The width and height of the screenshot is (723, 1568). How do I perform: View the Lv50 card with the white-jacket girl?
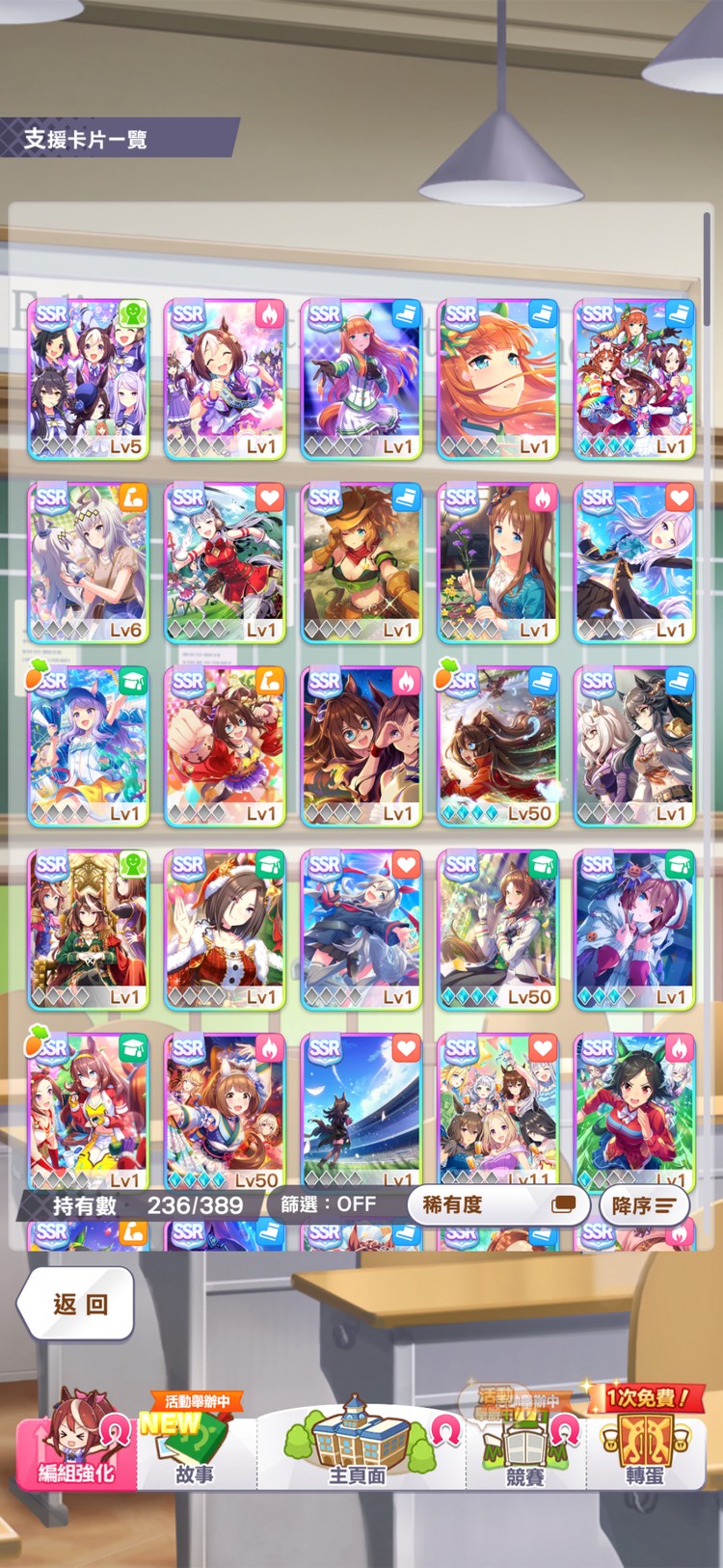[x=497, y=930]
